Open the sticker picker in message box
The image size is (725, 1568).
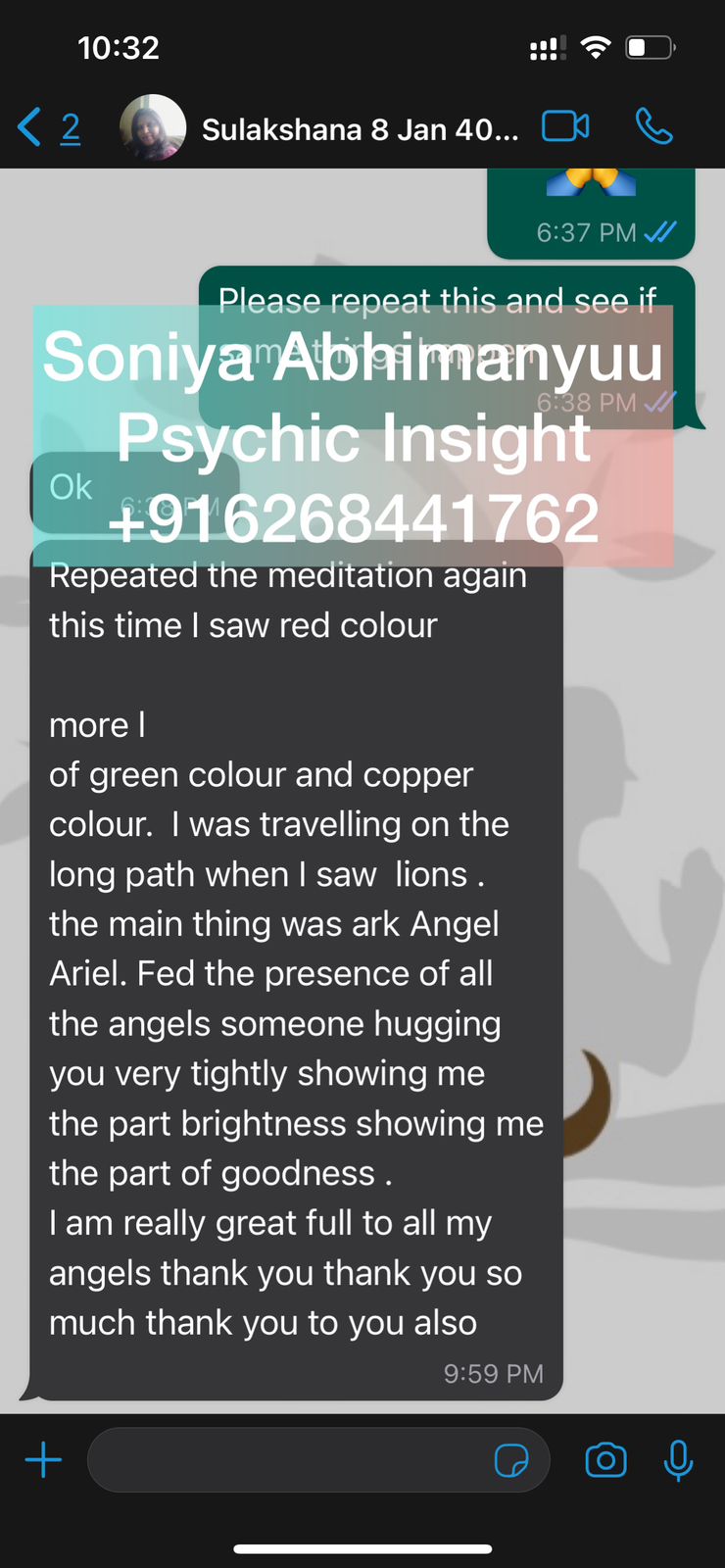click(x=511, y=1460)
